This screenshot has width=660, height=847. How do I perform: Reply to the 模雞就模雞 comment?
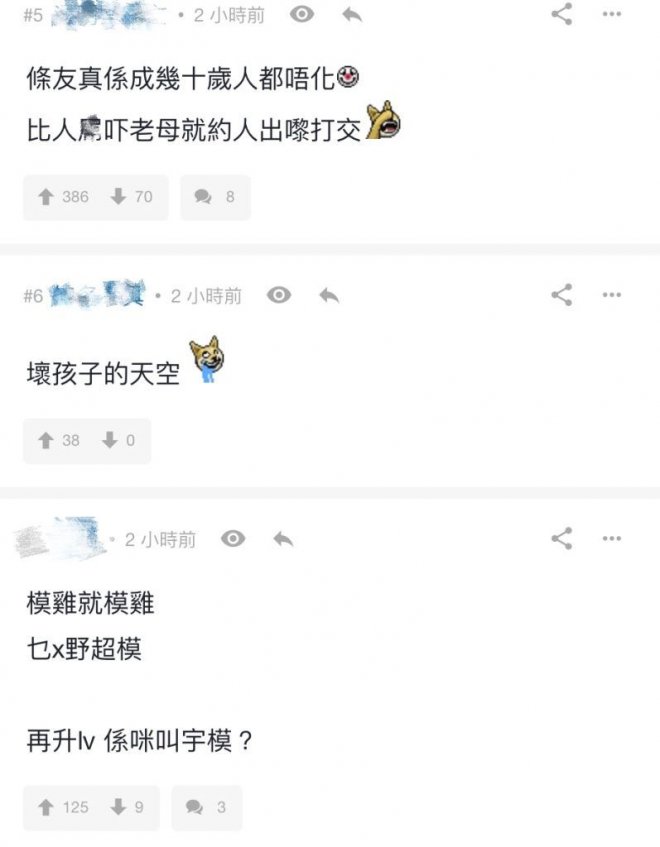click(283, 539)
